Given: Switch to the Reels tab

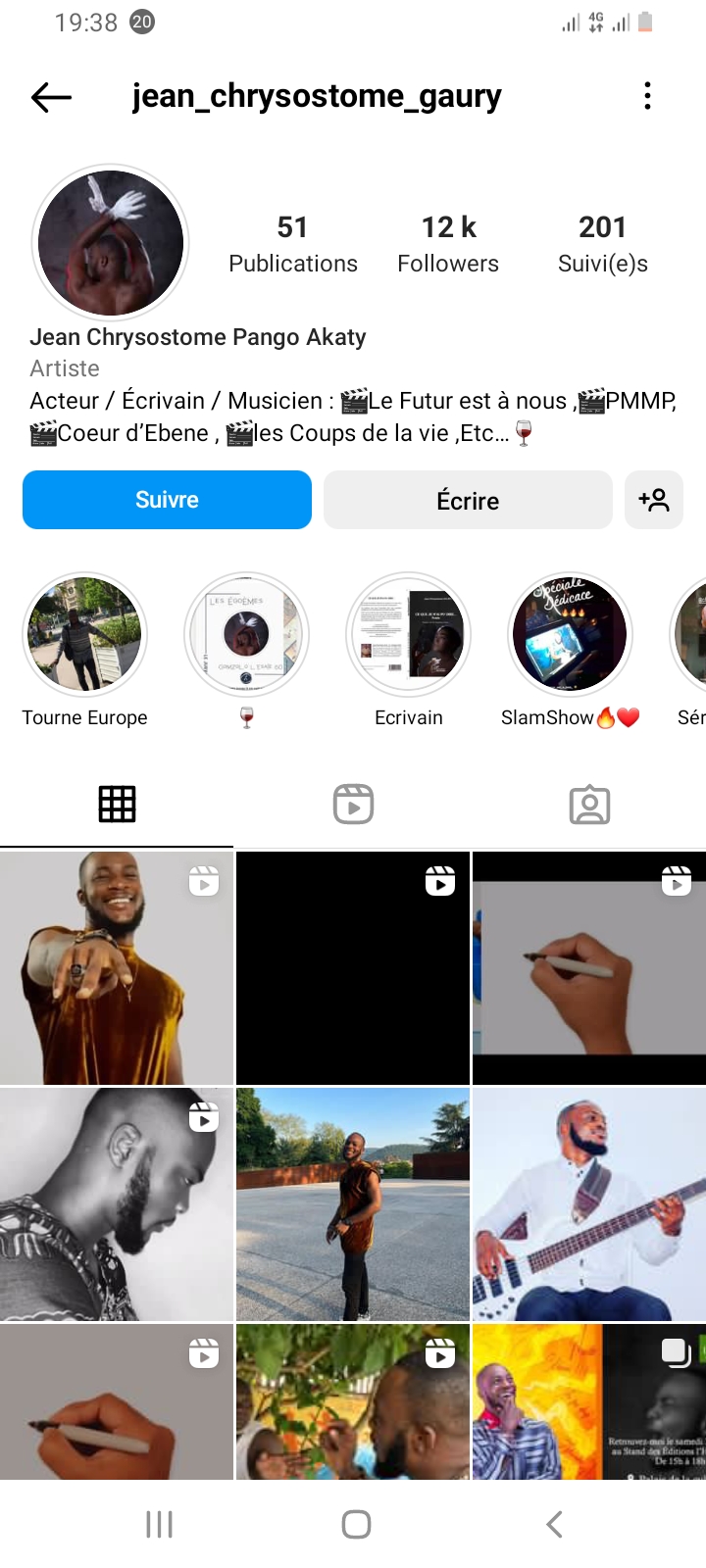Looking at the screenshot, I should (x=353, y=805).
